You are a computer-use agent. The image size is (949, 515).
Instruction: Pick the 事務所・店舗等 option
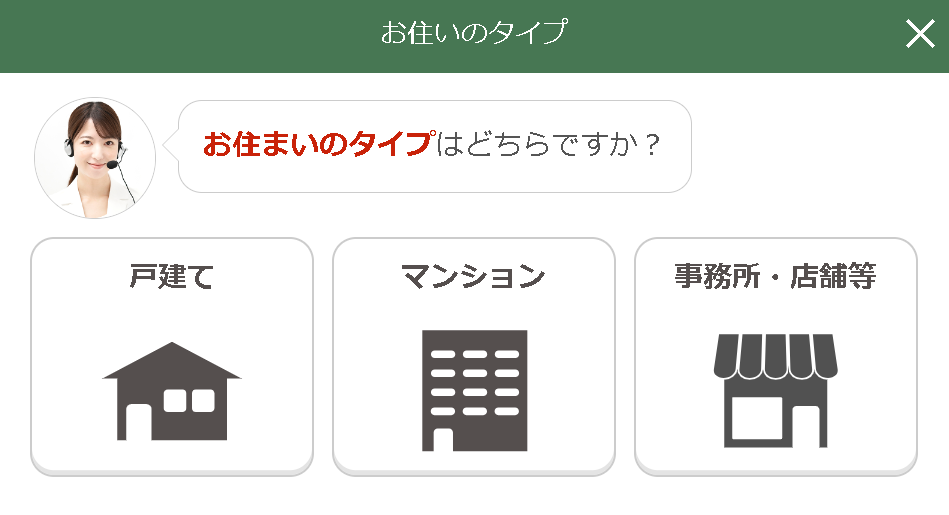(776, 355)
